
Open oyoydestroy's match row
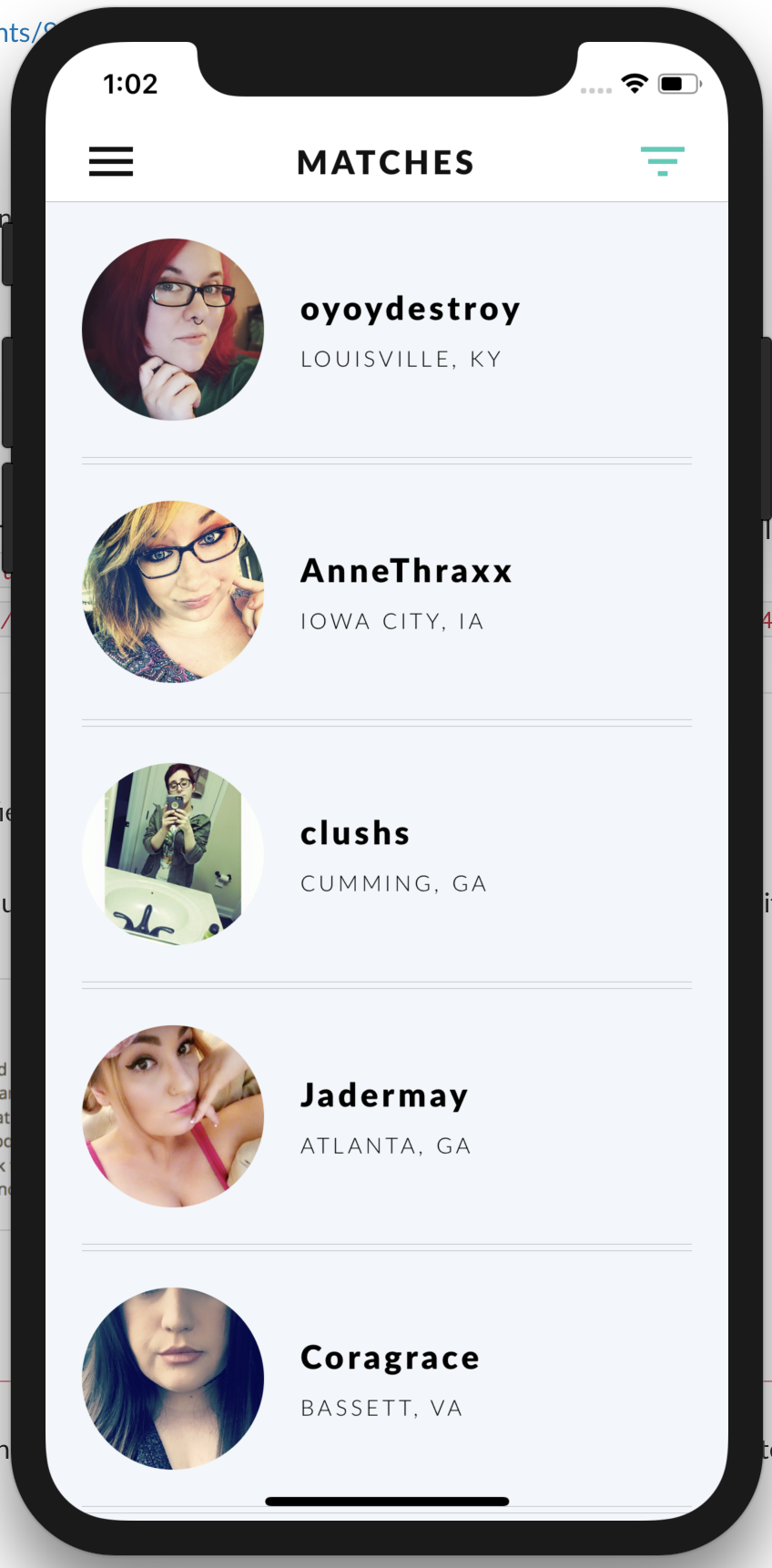387,330
